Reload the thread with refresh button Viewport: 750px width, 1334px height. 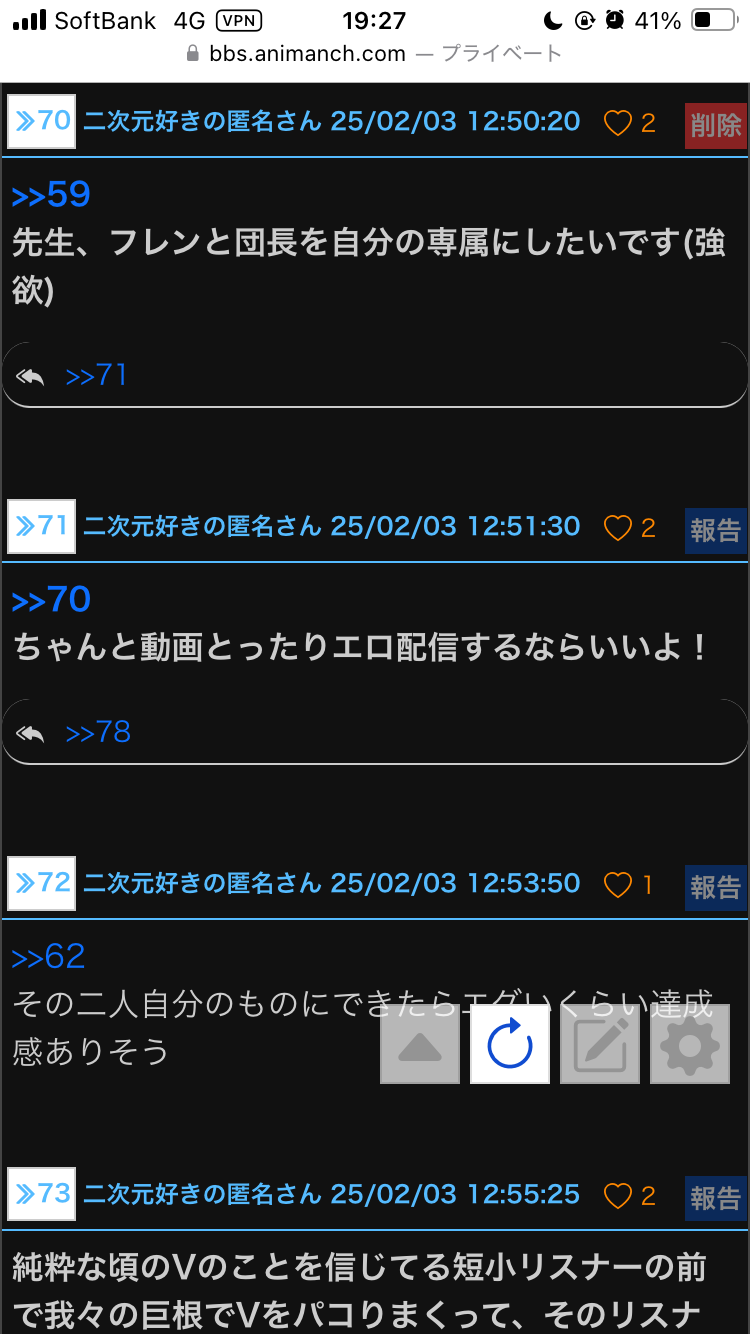[x=510, y=1045]
